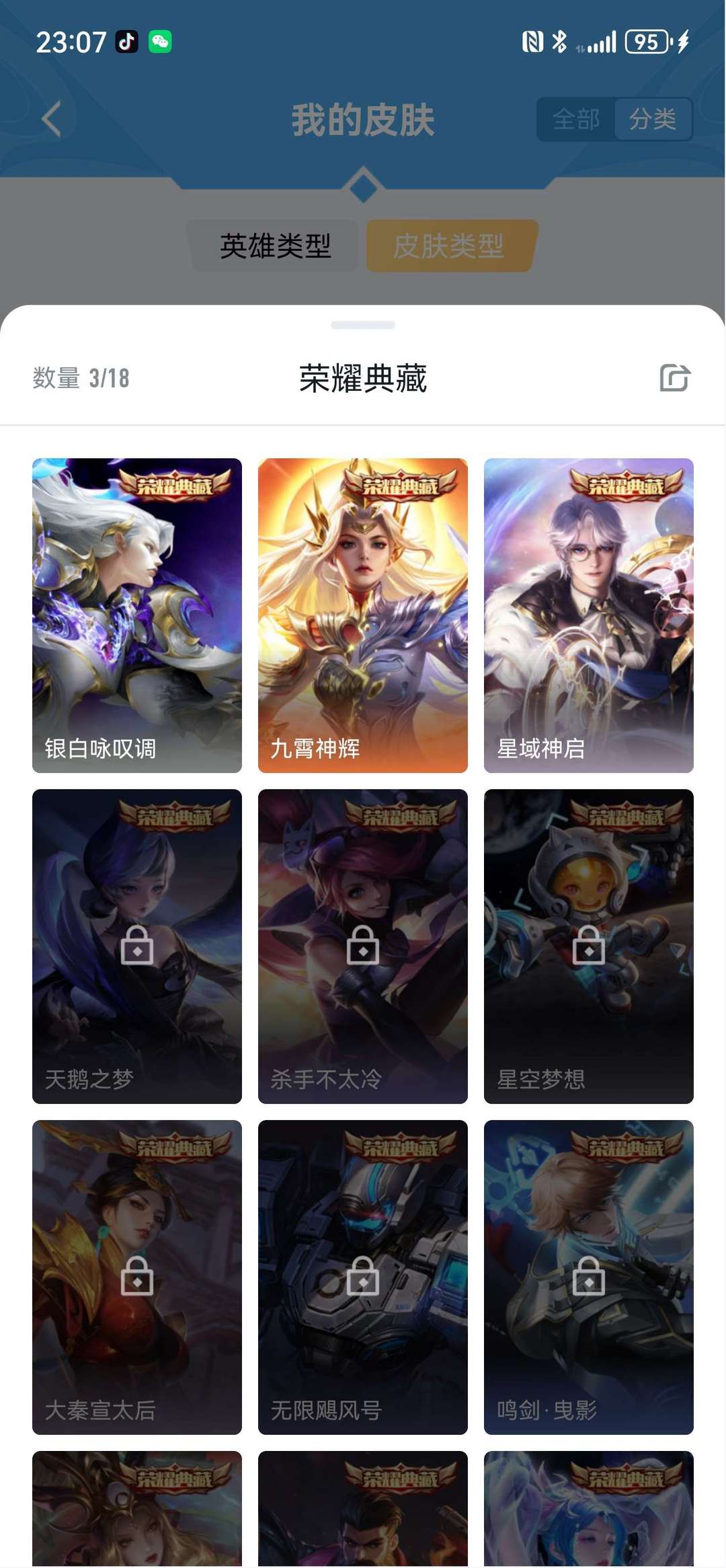The height and width of the screenshot is (1568, 726).
Task: Open the locked 天鹅之梦 skin
Action: [137, 946]
